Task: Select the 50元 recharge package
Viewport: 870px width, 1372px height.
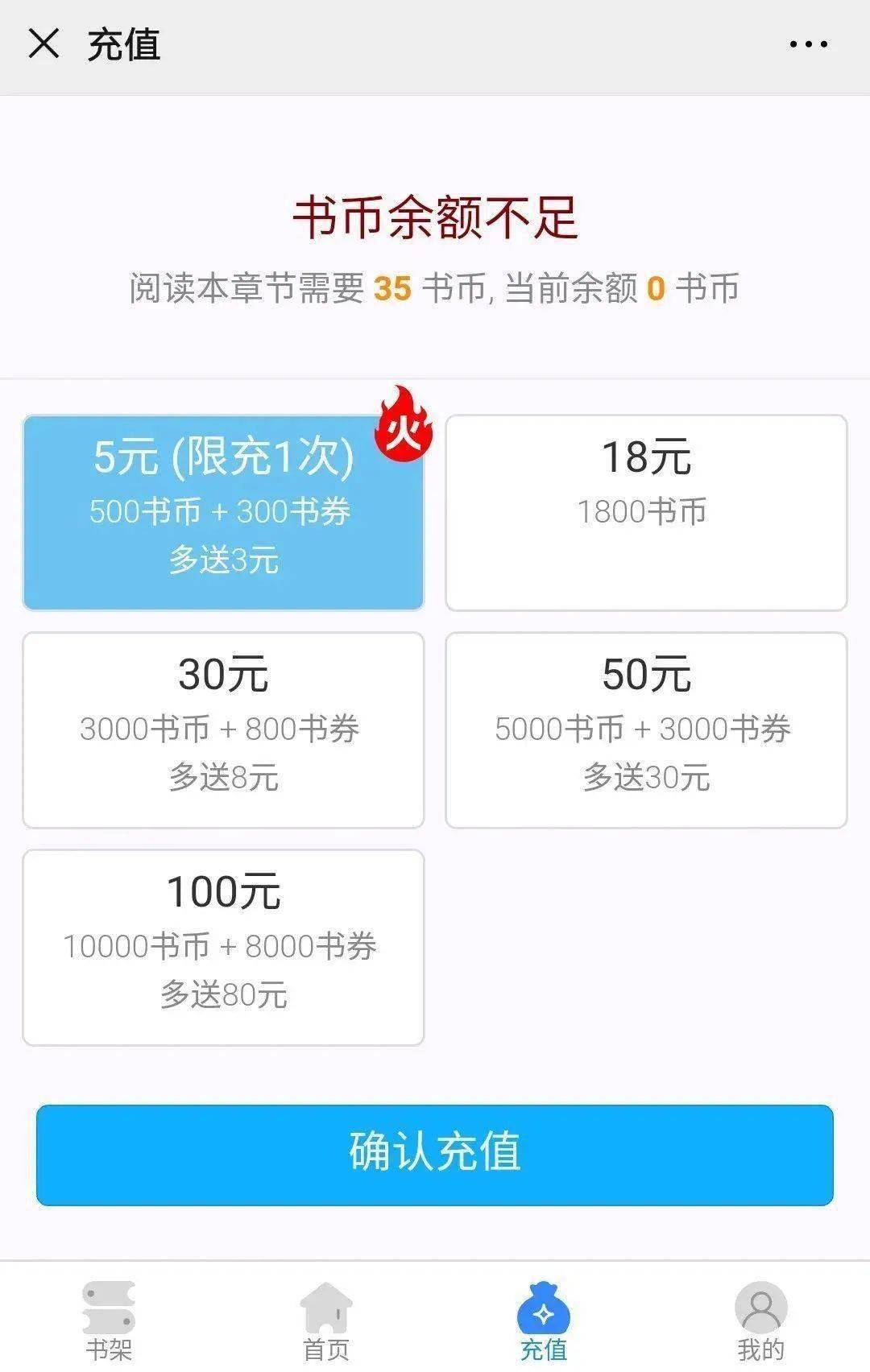Action: tap(646, 729)
